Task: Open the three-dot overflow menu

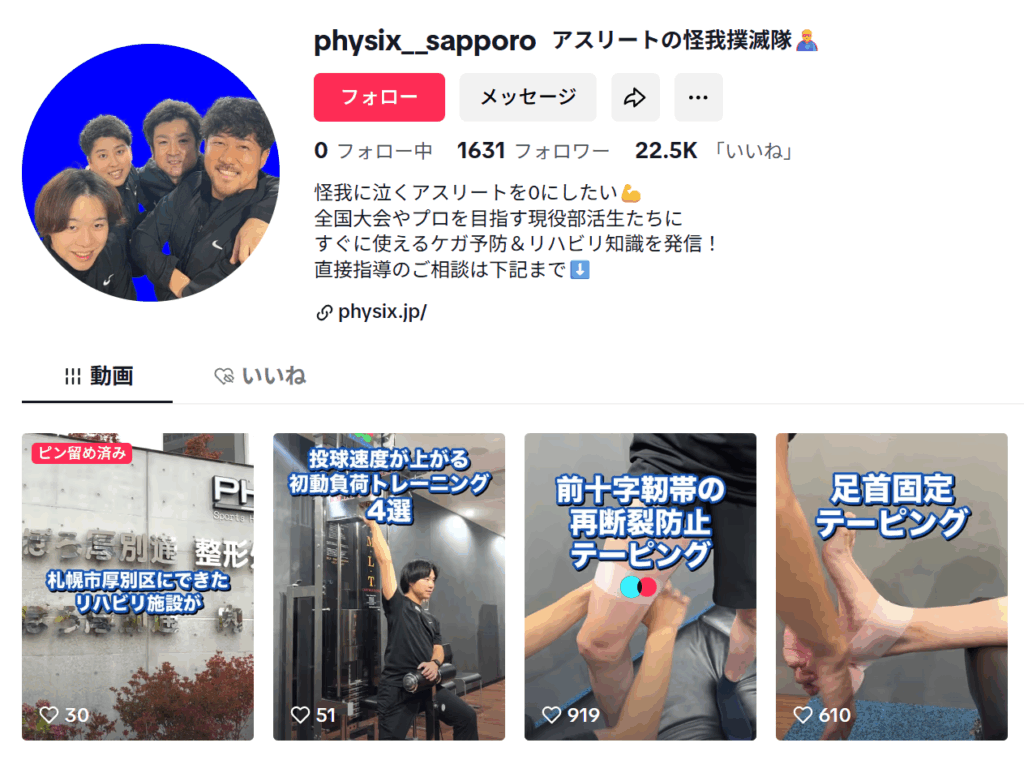Action: click(698, 97)
